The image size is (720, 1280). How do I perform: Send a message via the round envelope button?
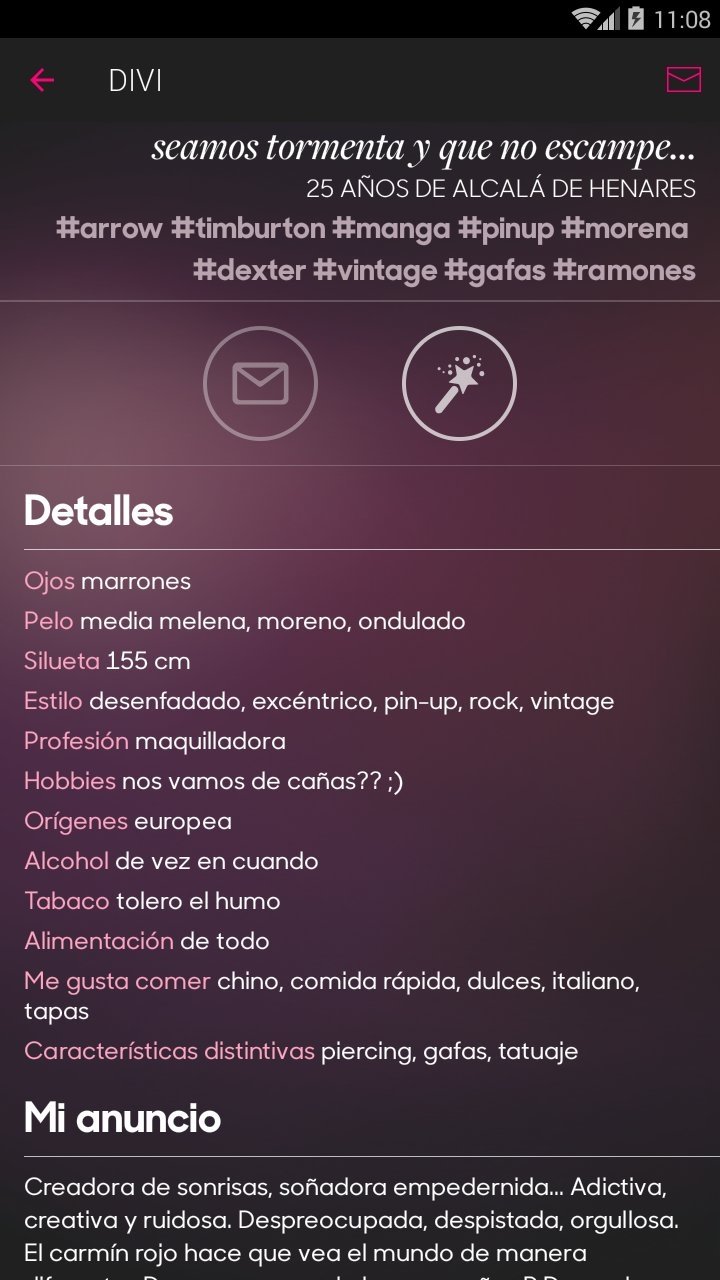(x=260, y=383)
